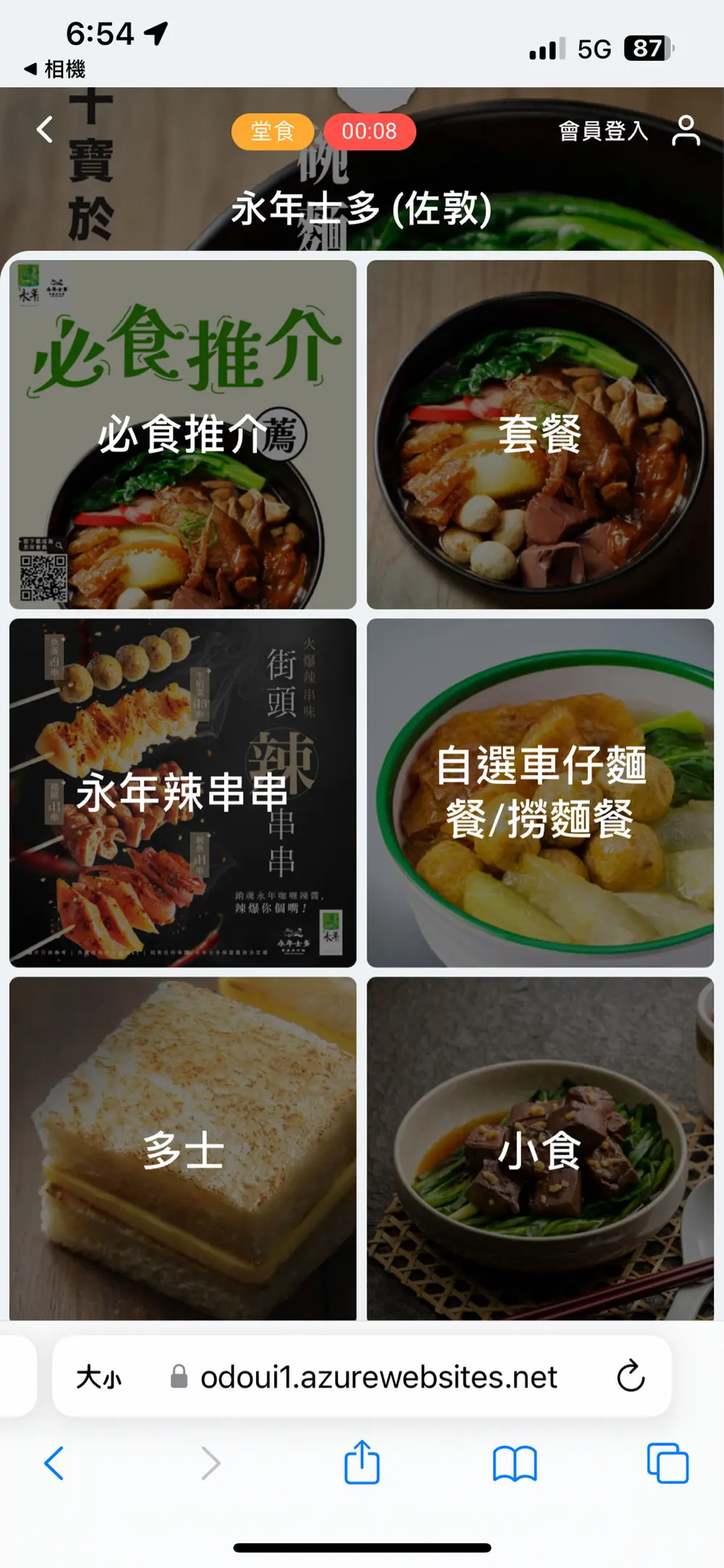Viewport: 724px width, 1568px height.
Task: Select 自選車仔麵餐/撈麵餐 category
Action: [x=540, y=792]
